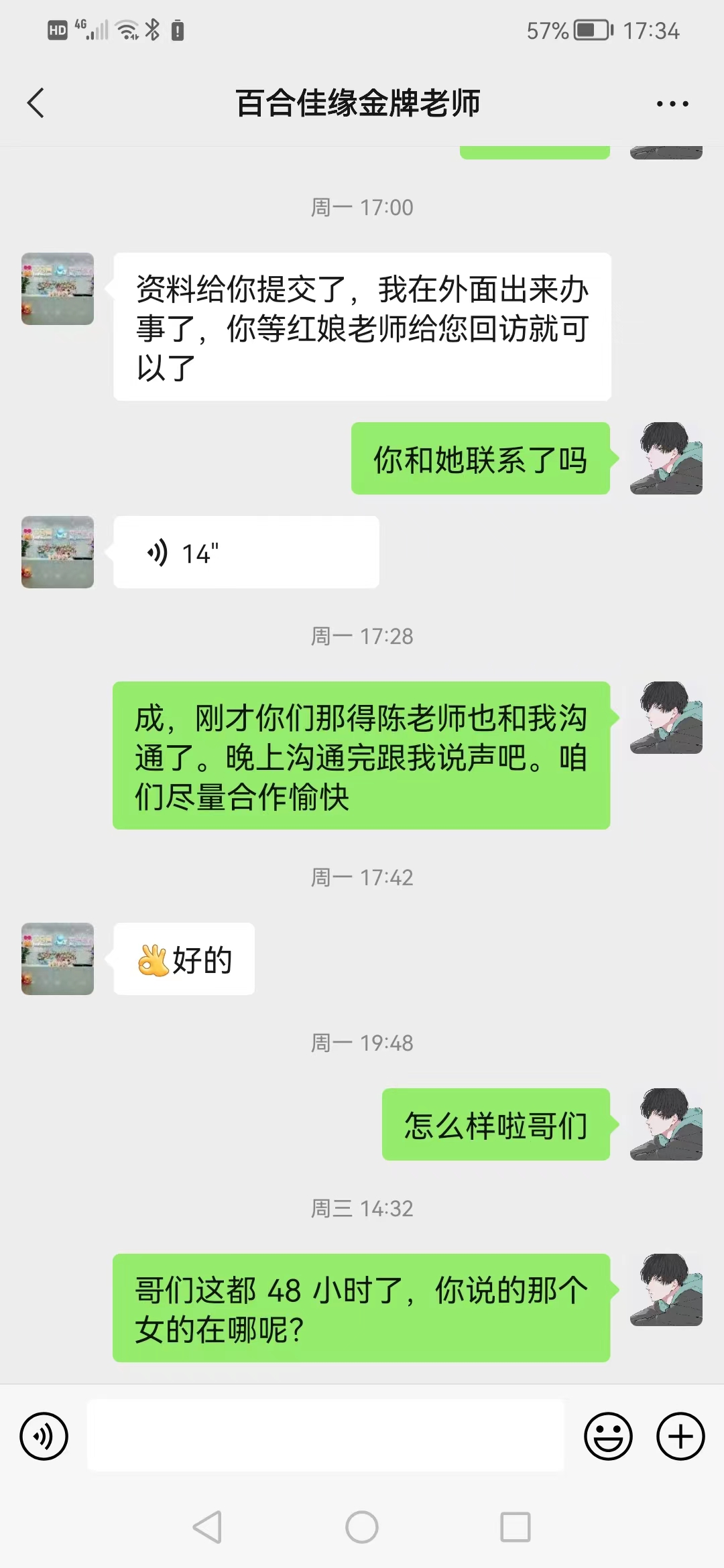The image size is (724, 1568).
Task: Open contact's avatar beside 资料给你提交了 message
Action: coord(58,289)
